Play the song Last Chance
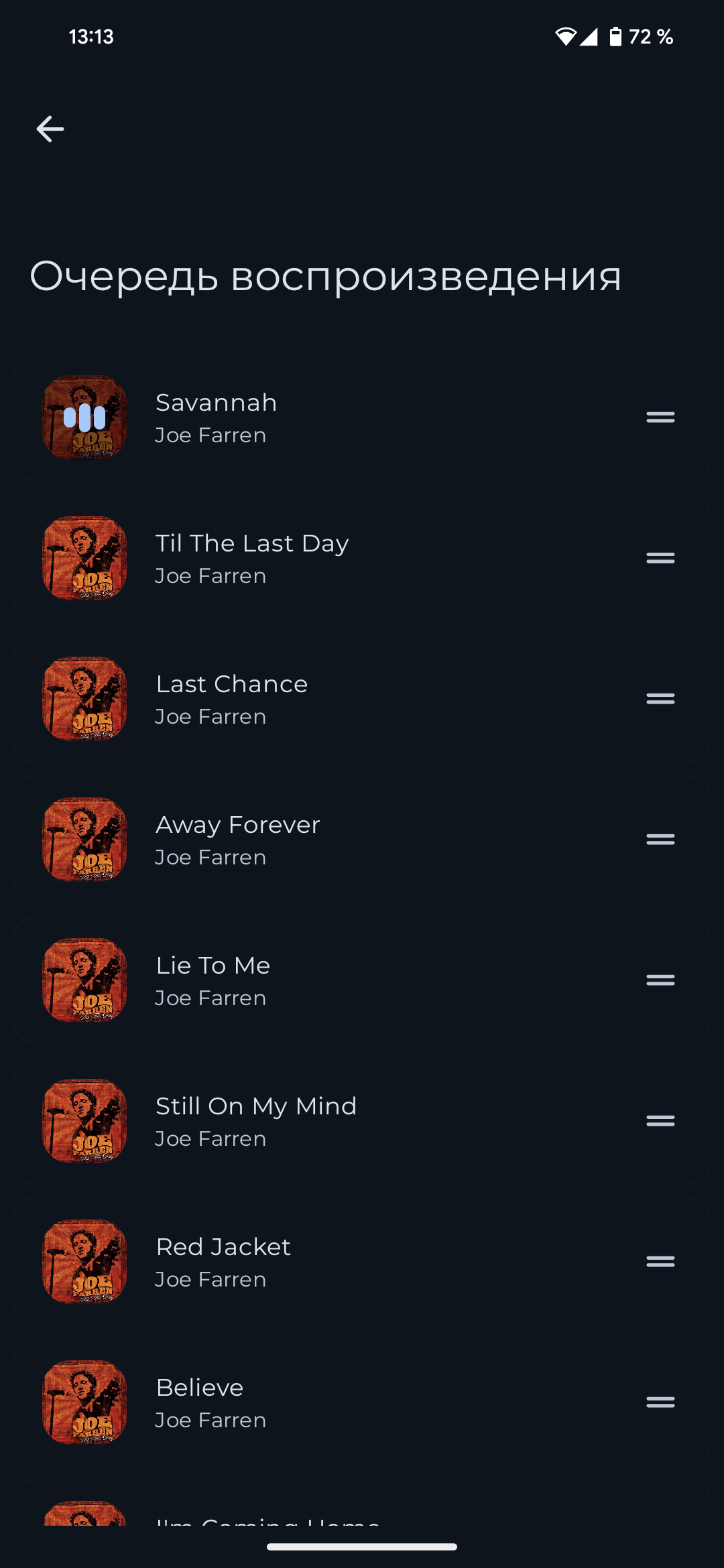 [x=335, y=699]
